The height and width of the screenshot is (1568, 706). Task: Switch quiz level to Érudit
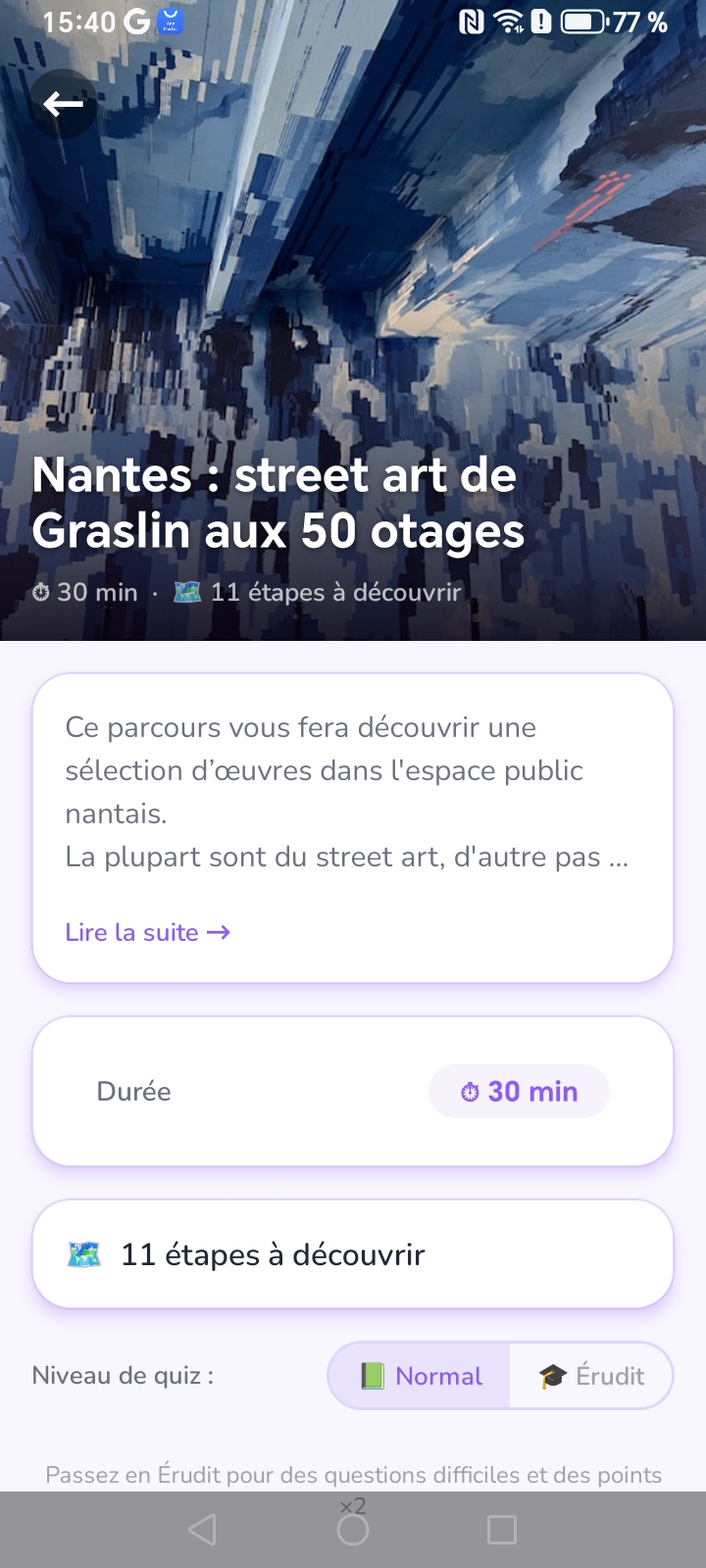[x=591, y=1376]
